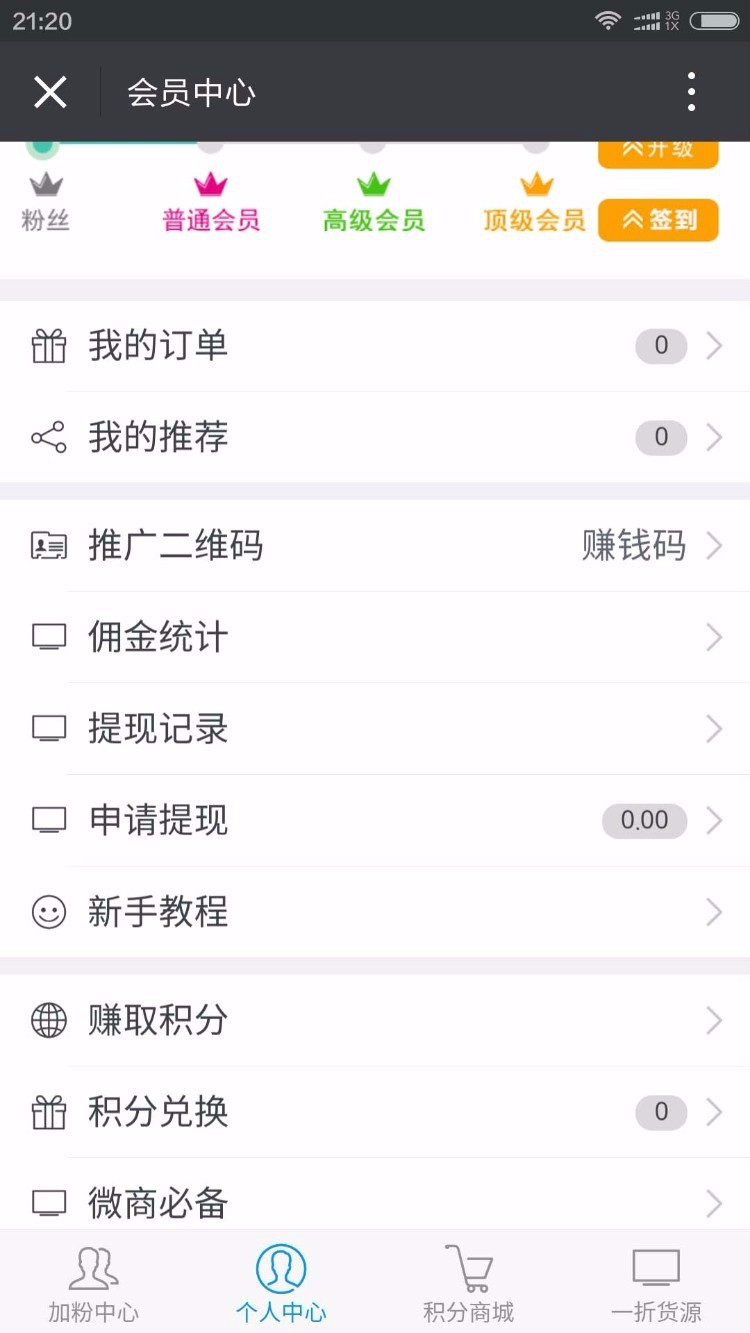Click the 佣金统计 monitor icon

pos(47,637)
